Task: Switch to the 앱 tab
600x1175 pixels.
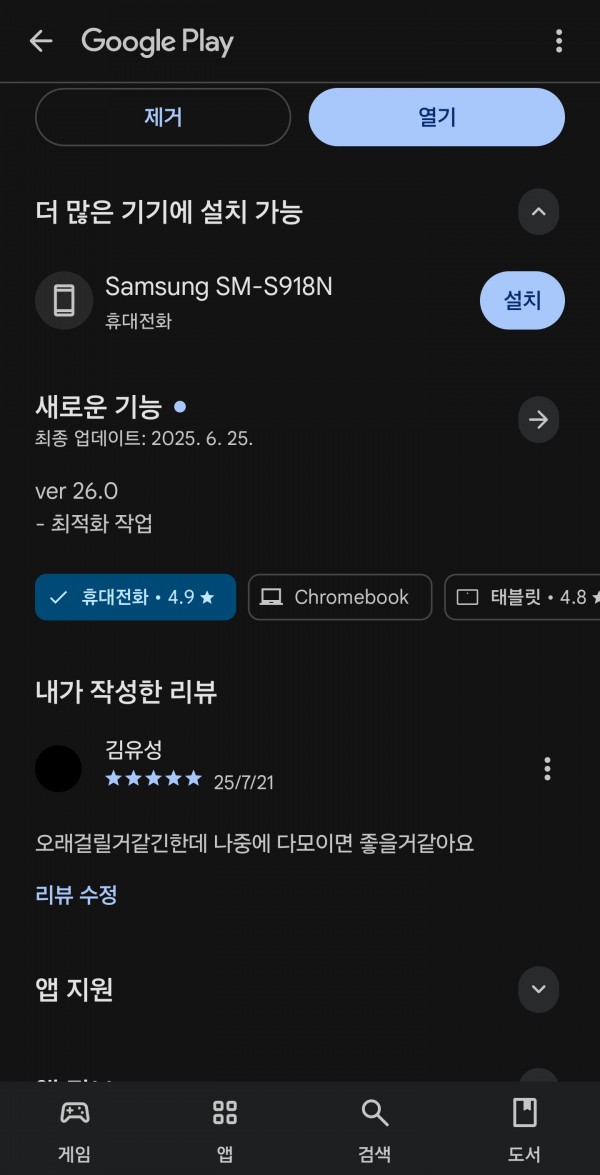Action: (x=225, y=1130)
